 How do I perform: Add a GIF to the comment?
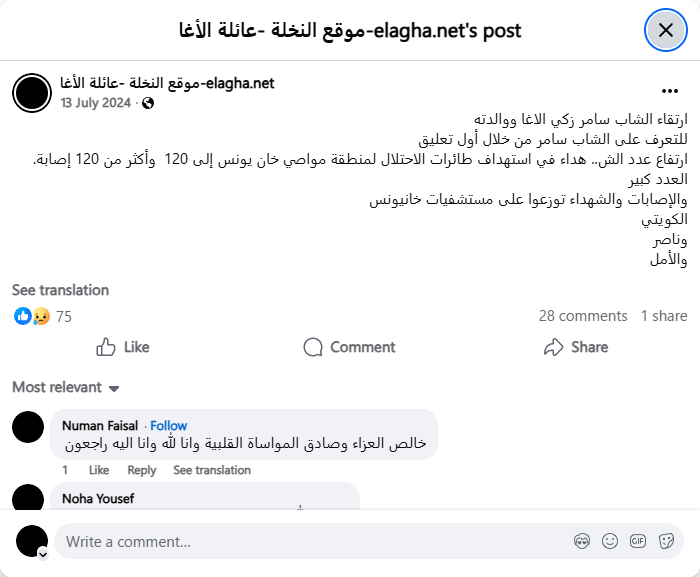(x=638, y=541)
